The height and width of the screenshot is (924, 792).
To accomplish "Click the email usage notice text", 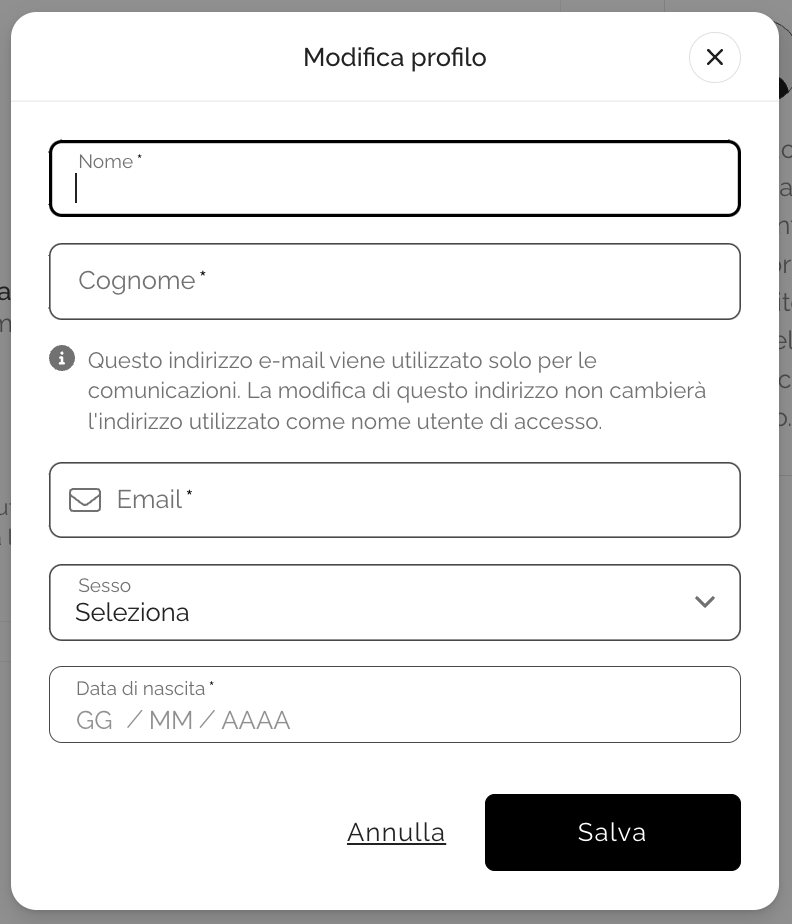I will coord(397,391).
